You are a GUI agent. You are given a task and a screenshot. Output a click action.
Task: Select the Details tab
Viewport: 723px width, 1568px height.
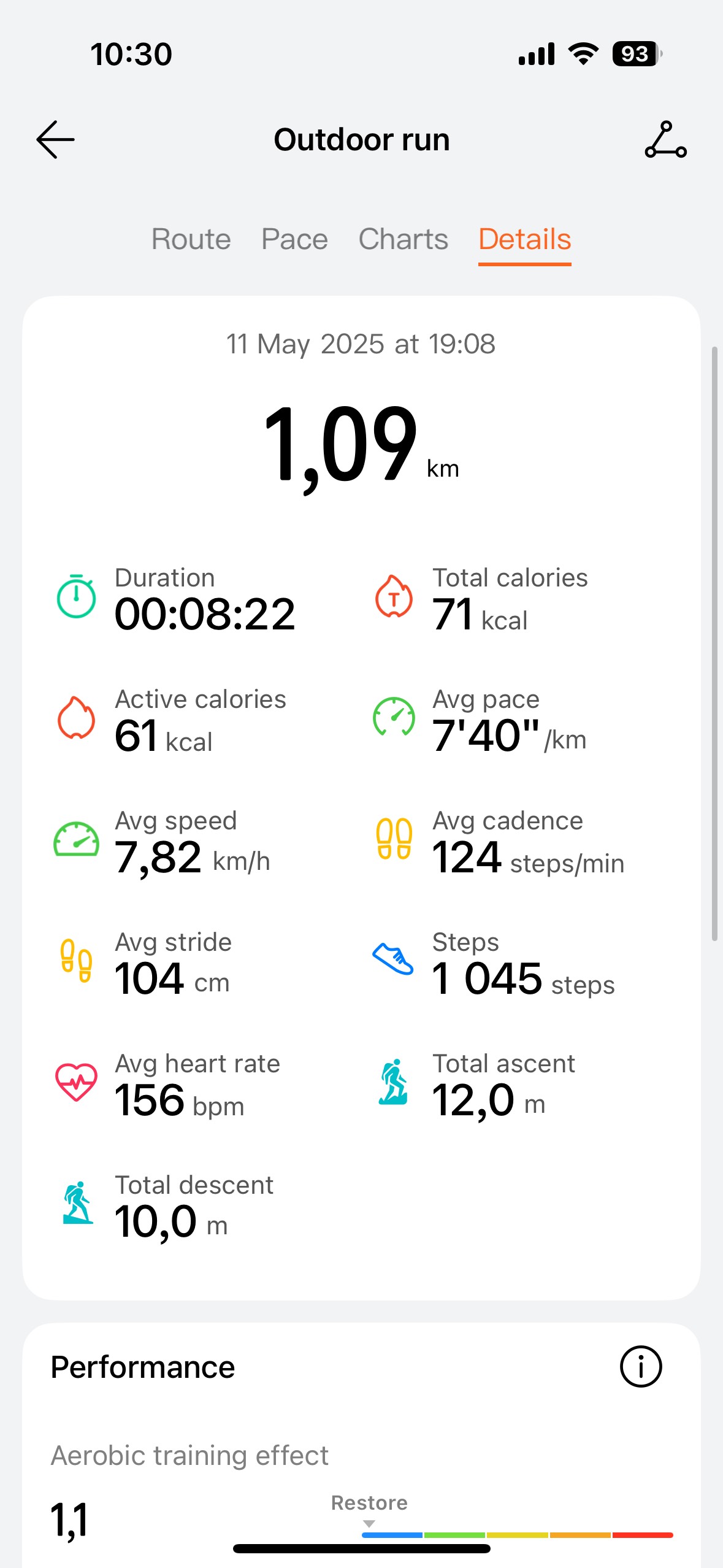[524, 239]
